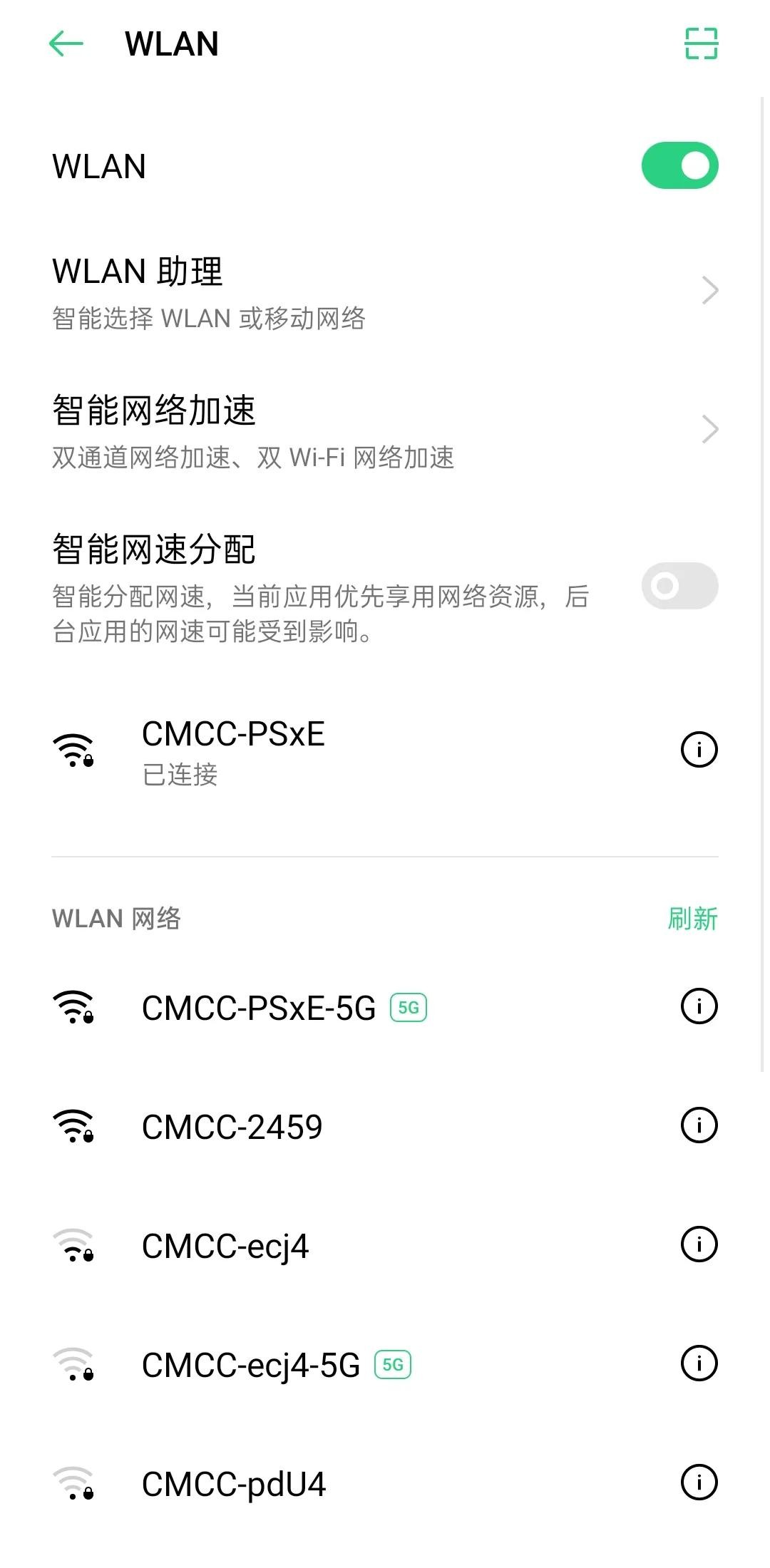Screen dimensions: 770x1568
Task: Open 智能网络加速 settings
Action: coord(385,430)
